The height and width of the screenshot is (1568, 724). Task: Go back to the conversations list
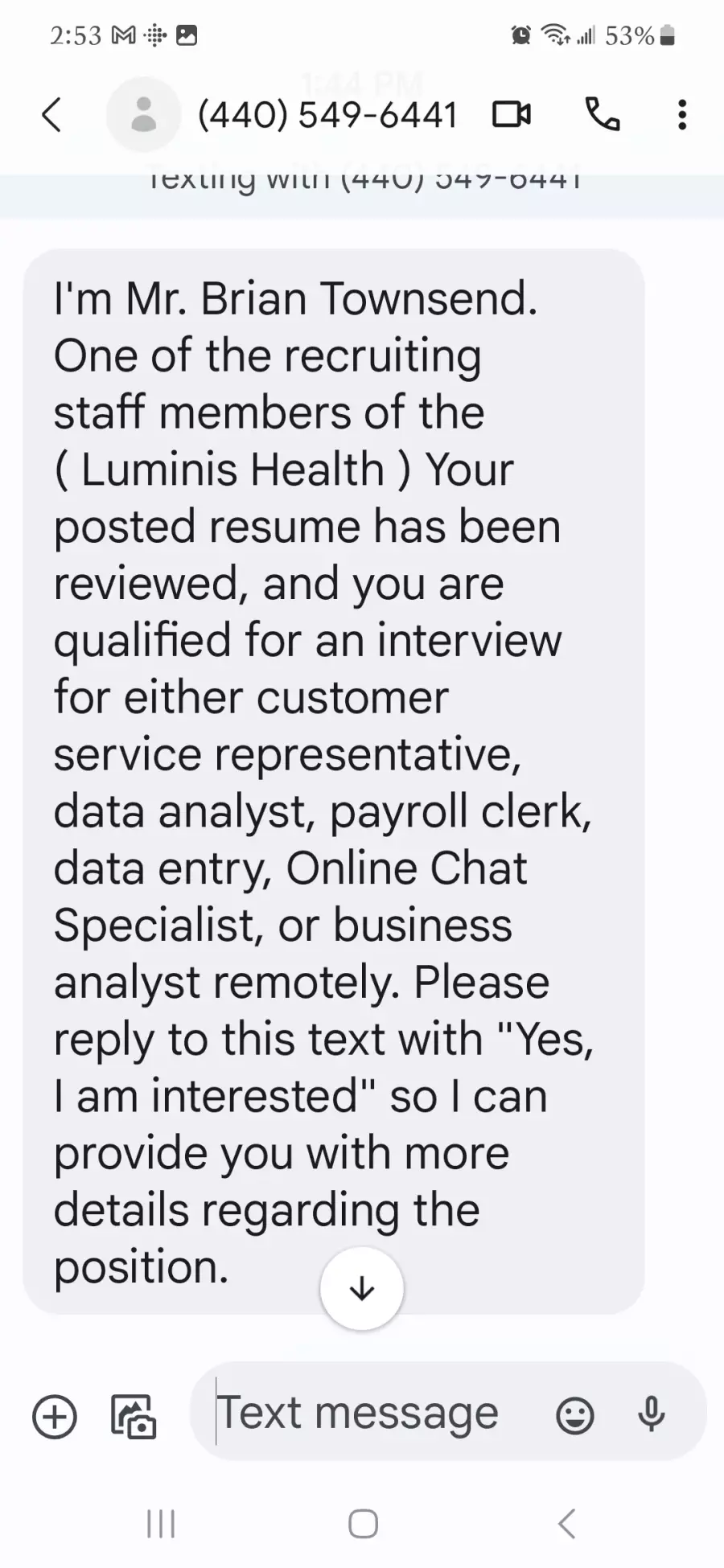[x=51, y=115]
